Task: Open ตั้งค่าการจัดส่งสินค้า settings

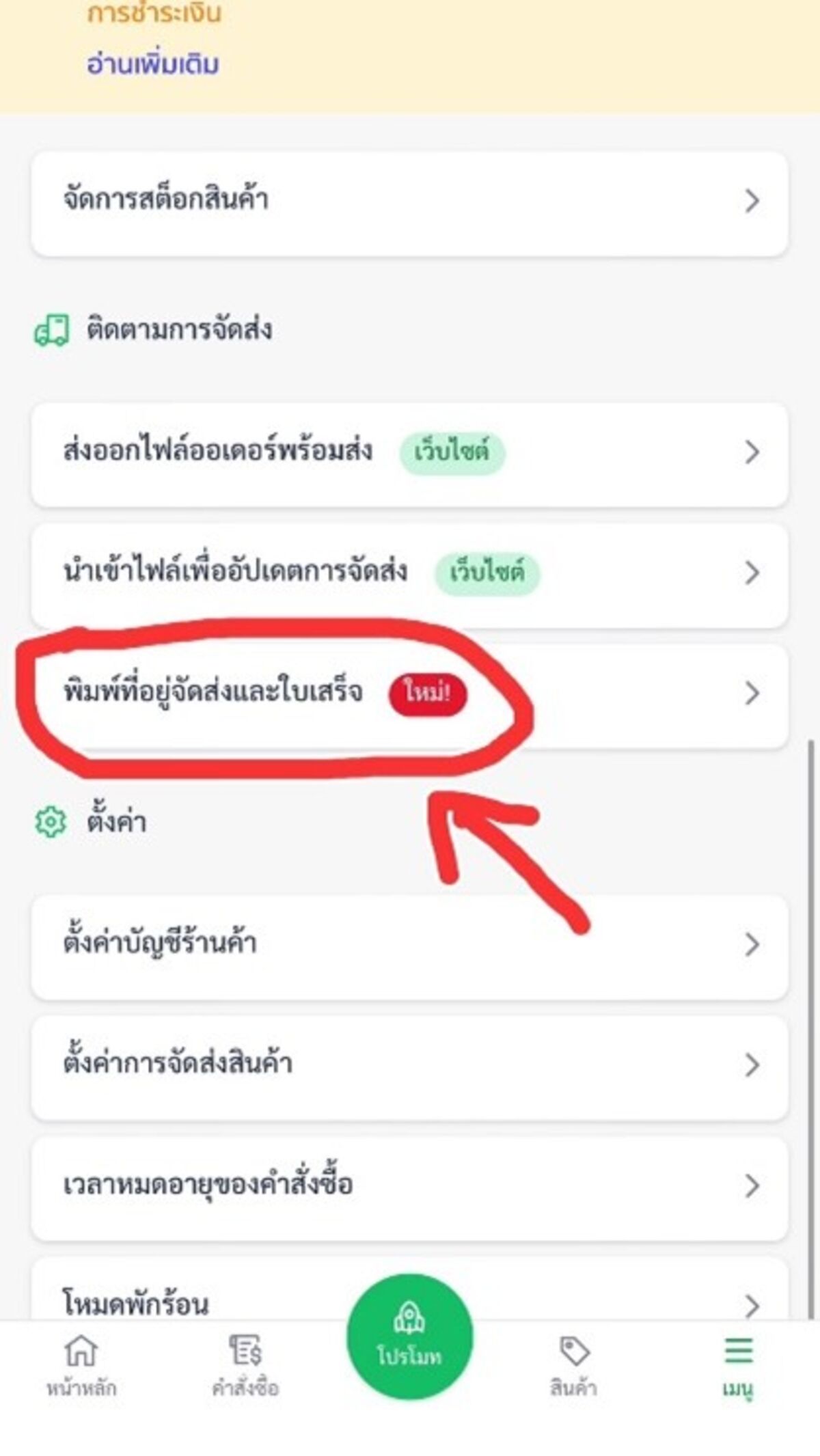Action: point(409,1064)
